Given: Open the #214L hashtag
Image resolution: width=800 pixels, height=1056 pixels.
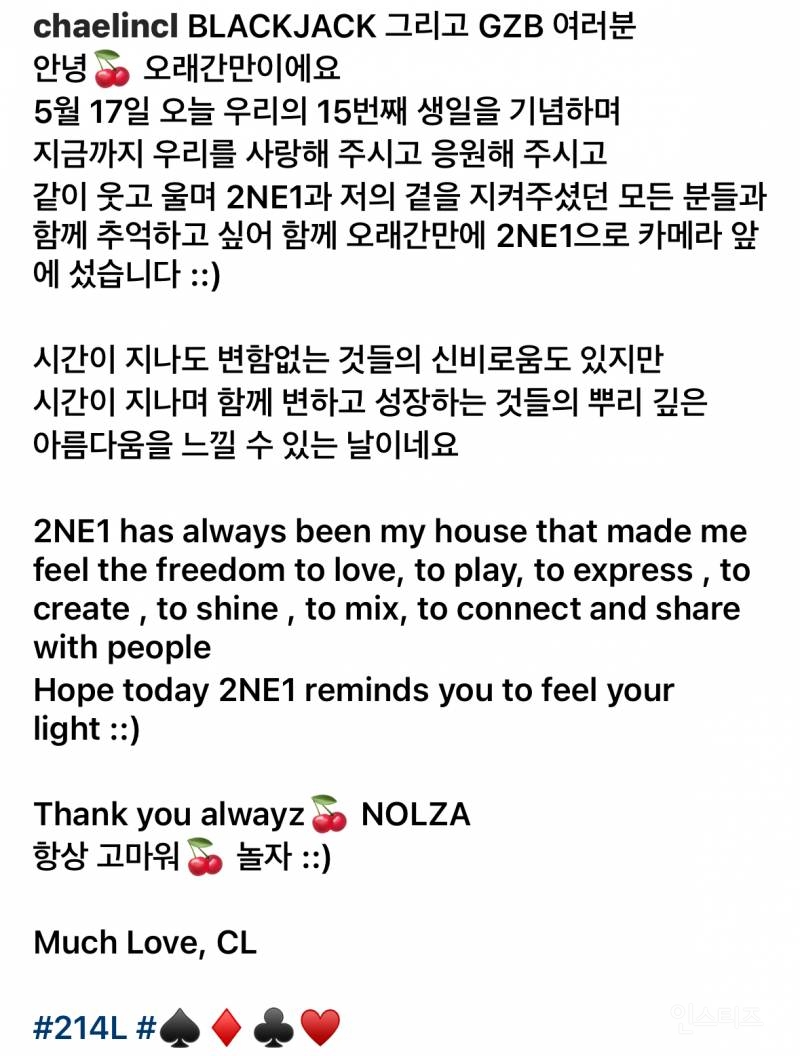Looking at the screenshot, I should pos(80,1026).
